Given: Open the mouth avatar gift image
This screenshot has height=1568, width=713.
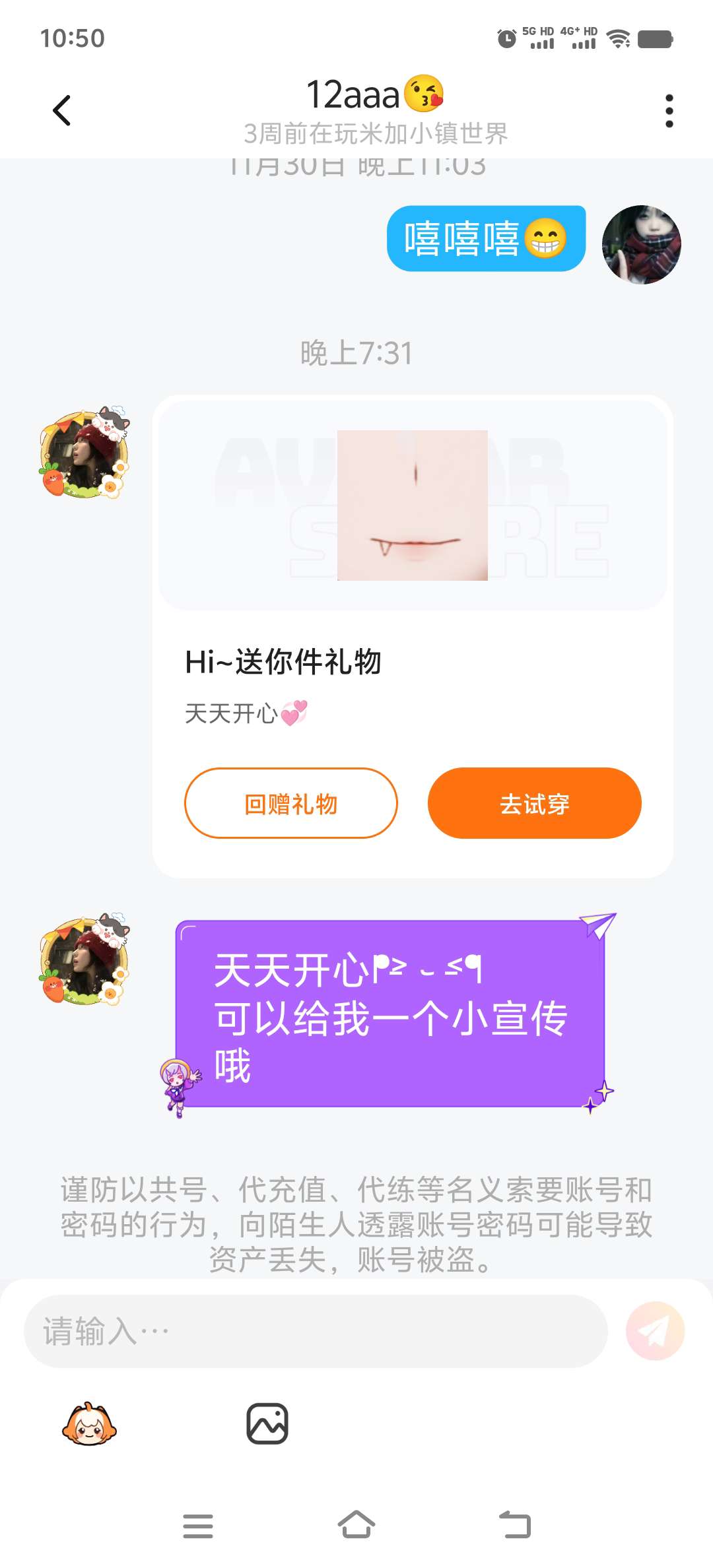Looking at the screenshot, I should (x=413, y=506).
